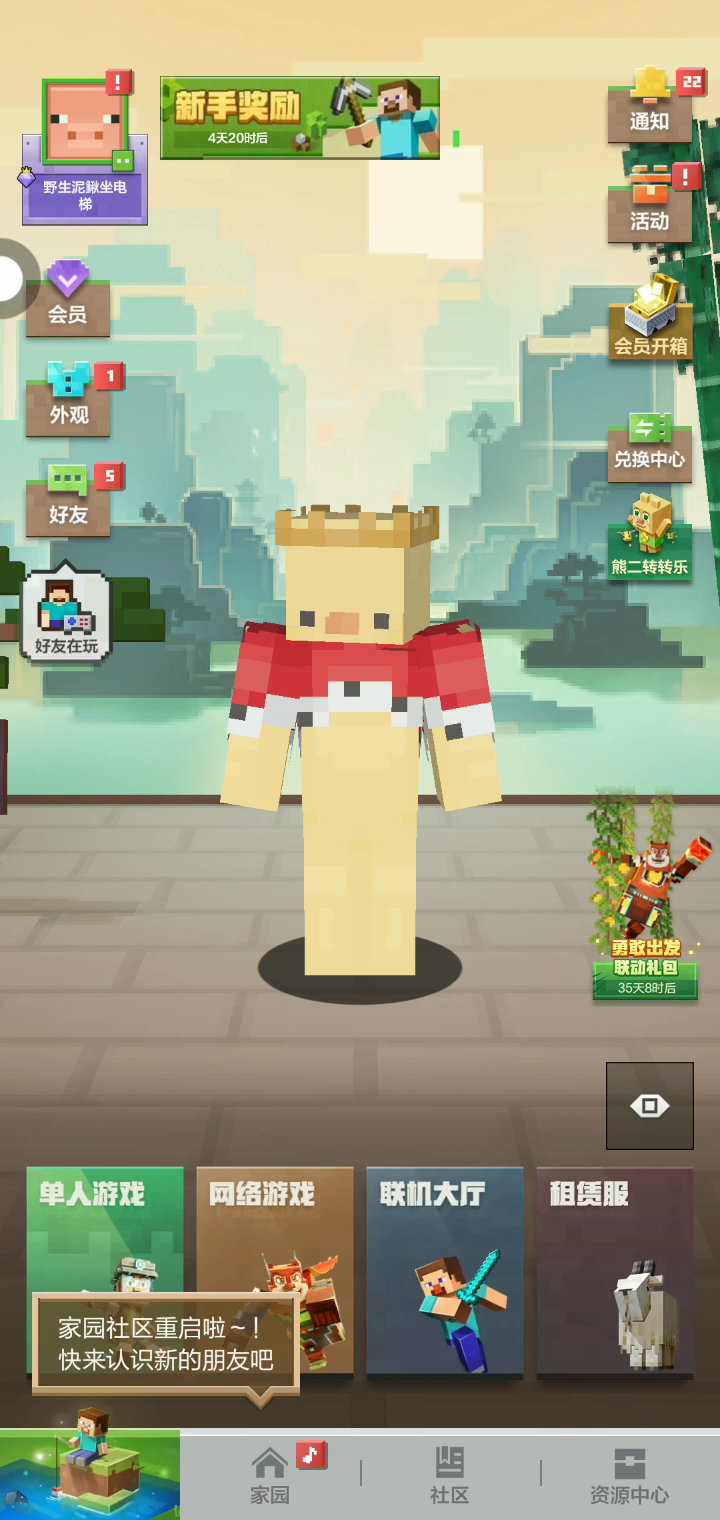Select 单人游戏 single player
Viewport: 720px width, 1520px height.
point(105,1230)
